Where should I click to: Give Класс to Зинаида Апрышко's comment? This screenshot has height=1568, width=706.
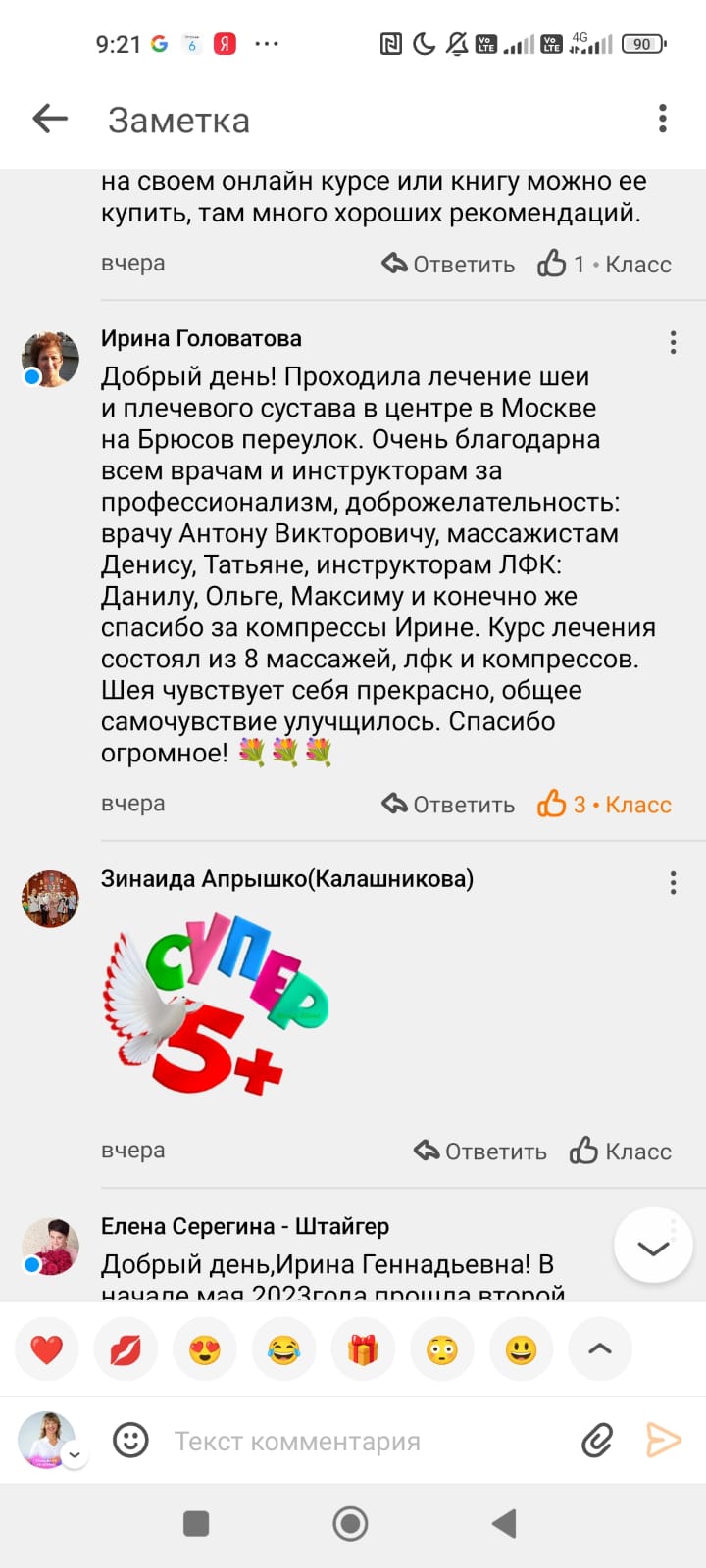tap(621, 1151)
